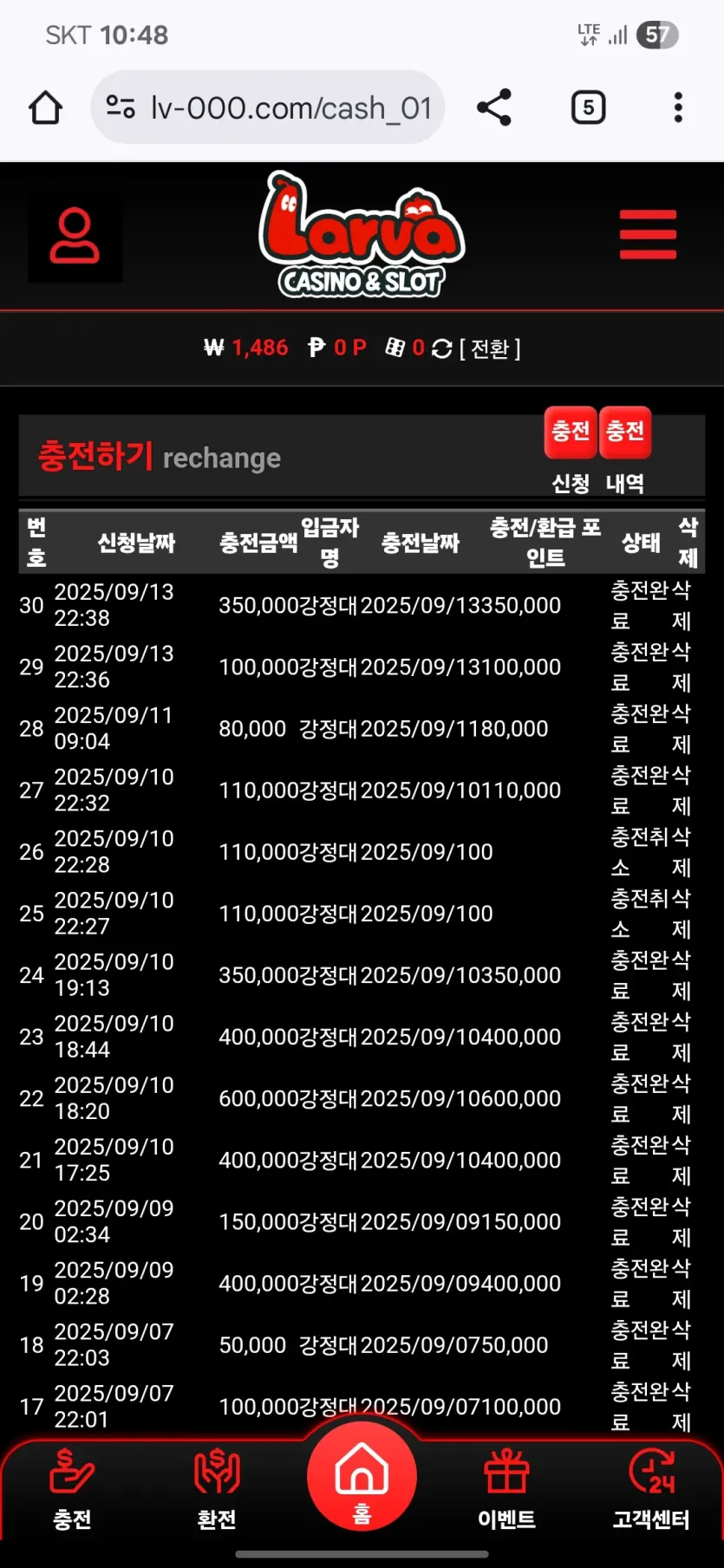Open the browser overflow menu
This screenshot has height=1568, width=724.
(678, 107)
